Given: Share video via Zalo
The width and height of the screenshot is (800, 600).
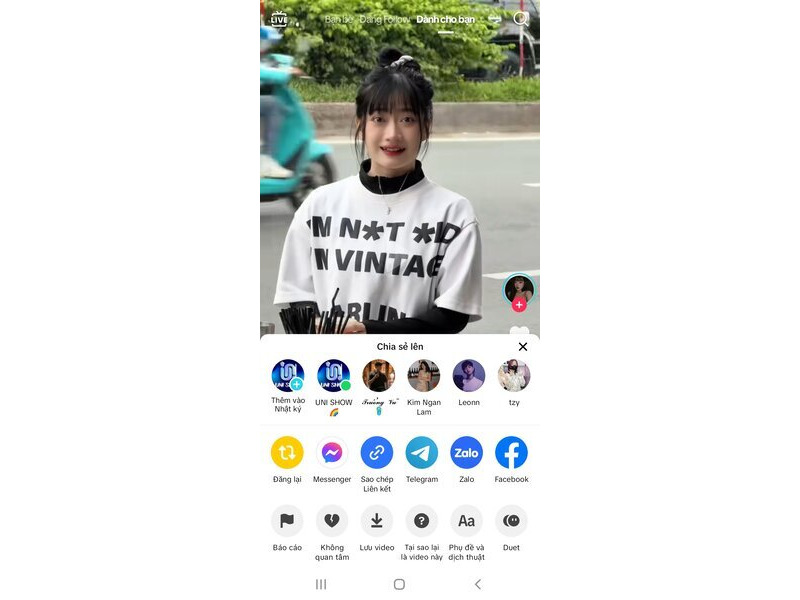Looking at the screenshot, I should click(466, 453).
